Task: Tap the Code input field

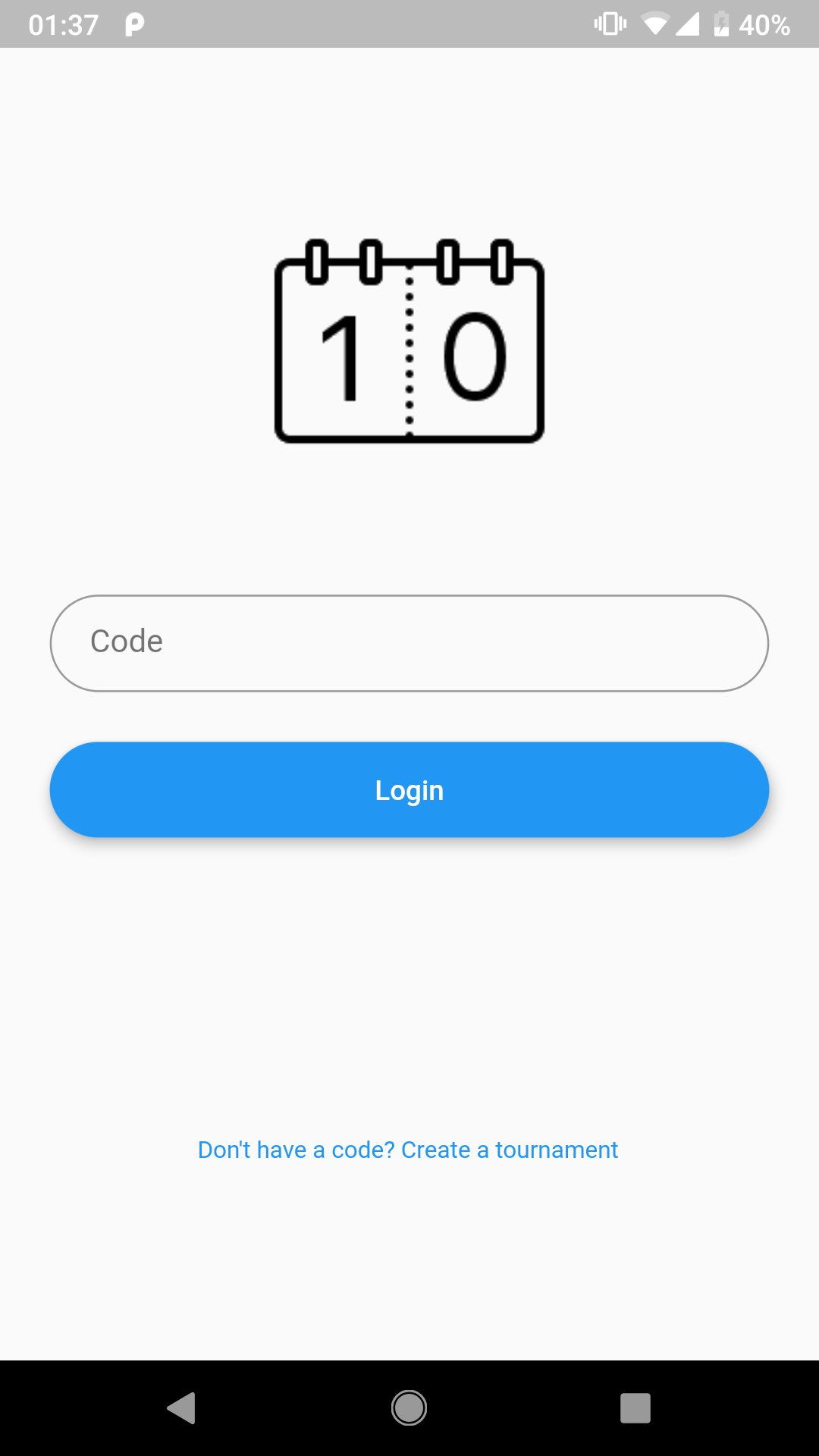Action: [409, 642]
